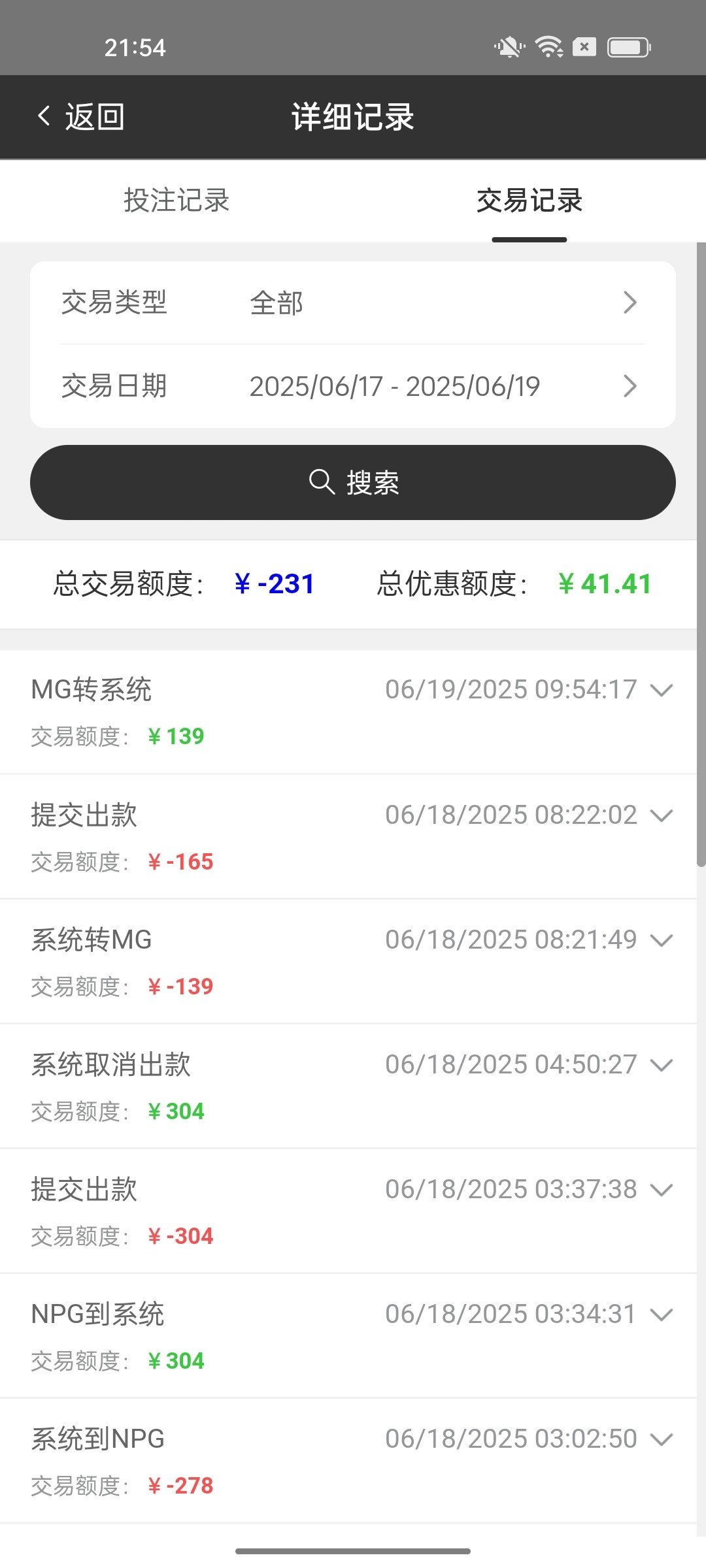
Task: Tap the 搜索 button
Action: pyautogui.click(x=353, y=483)
